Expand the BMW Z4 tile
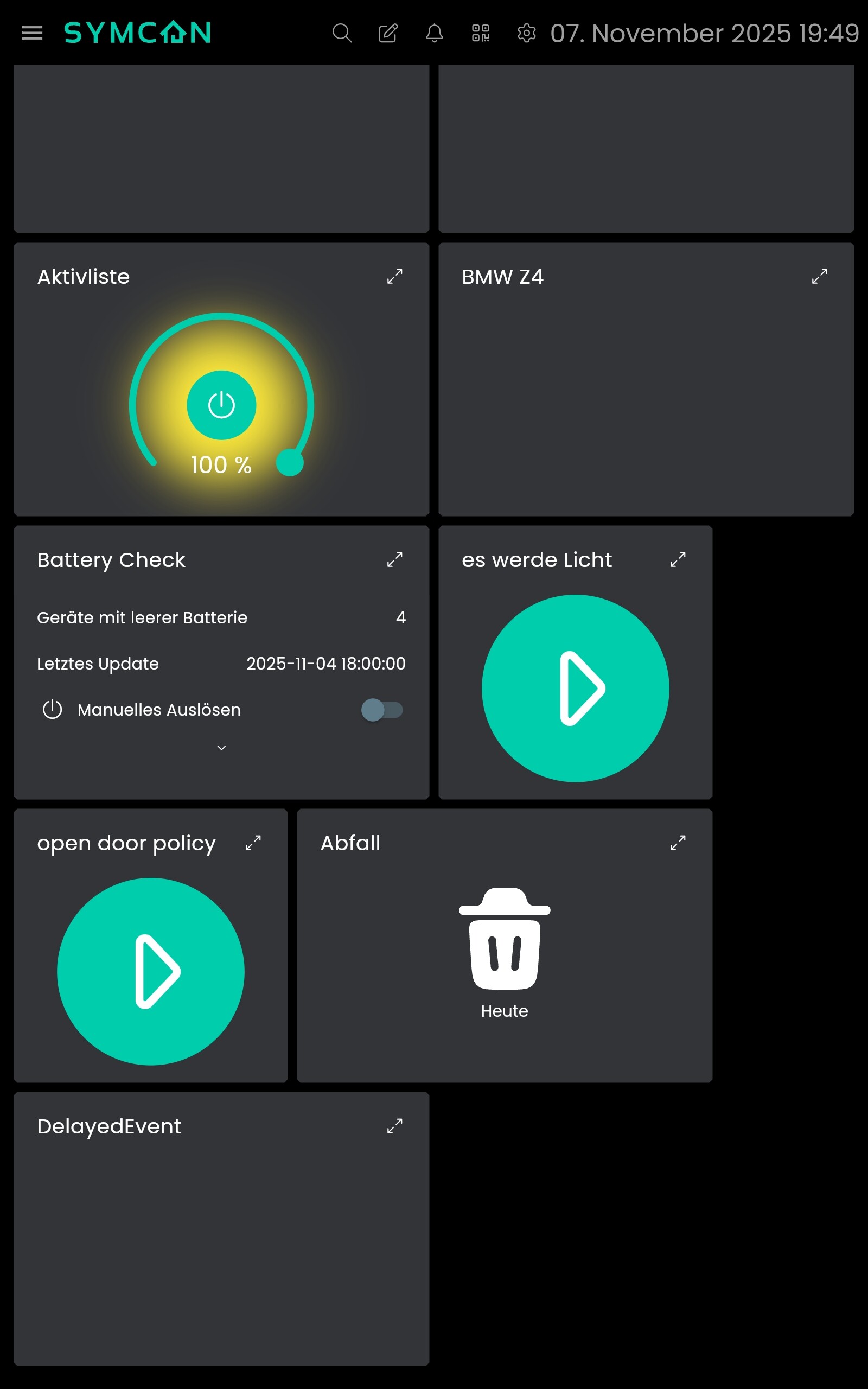Image resolution: width=868 pixels, height=1389 pixels. pyautogui.click(x=819, y=277)
